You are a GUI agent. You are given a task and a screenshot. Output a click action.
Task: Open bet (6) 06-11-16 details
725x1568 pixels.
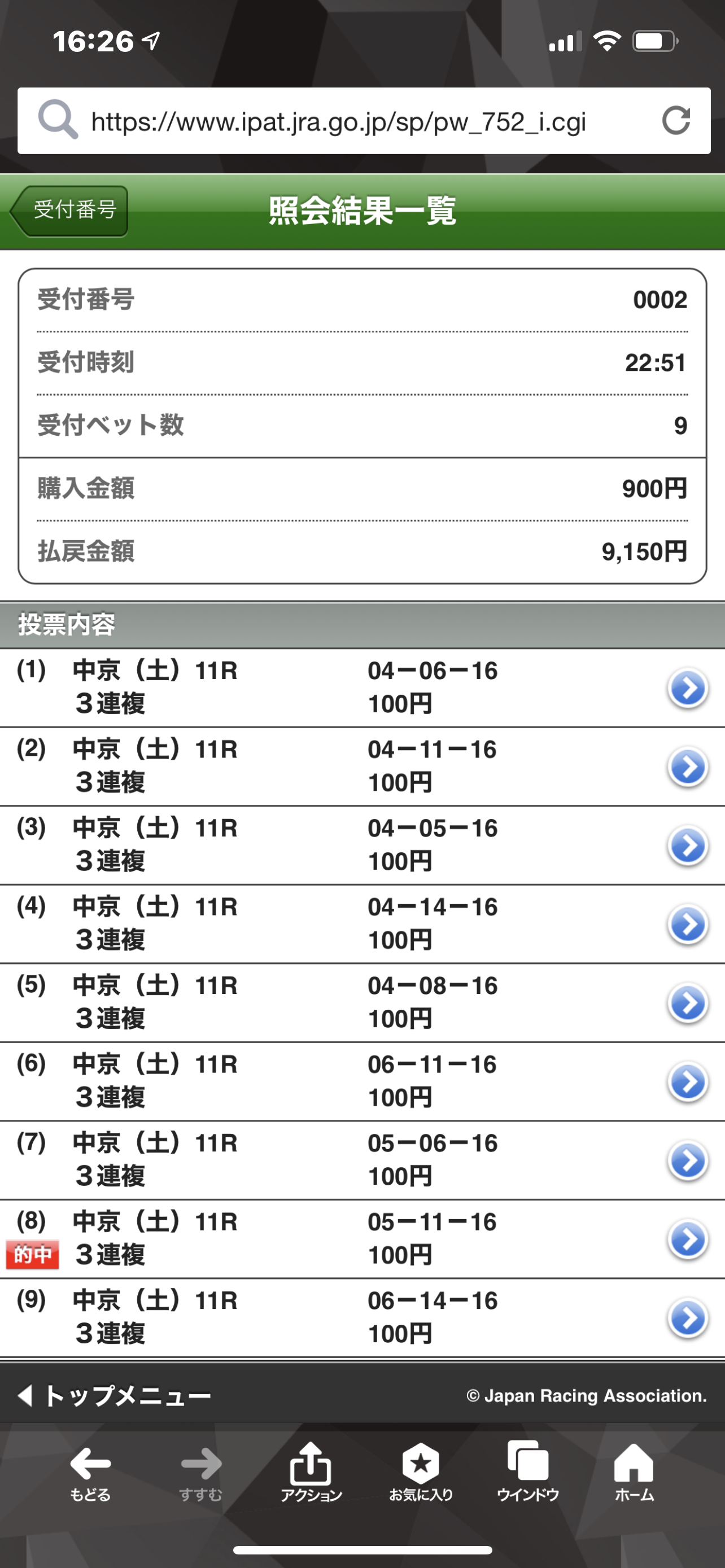pos(687,1081)
